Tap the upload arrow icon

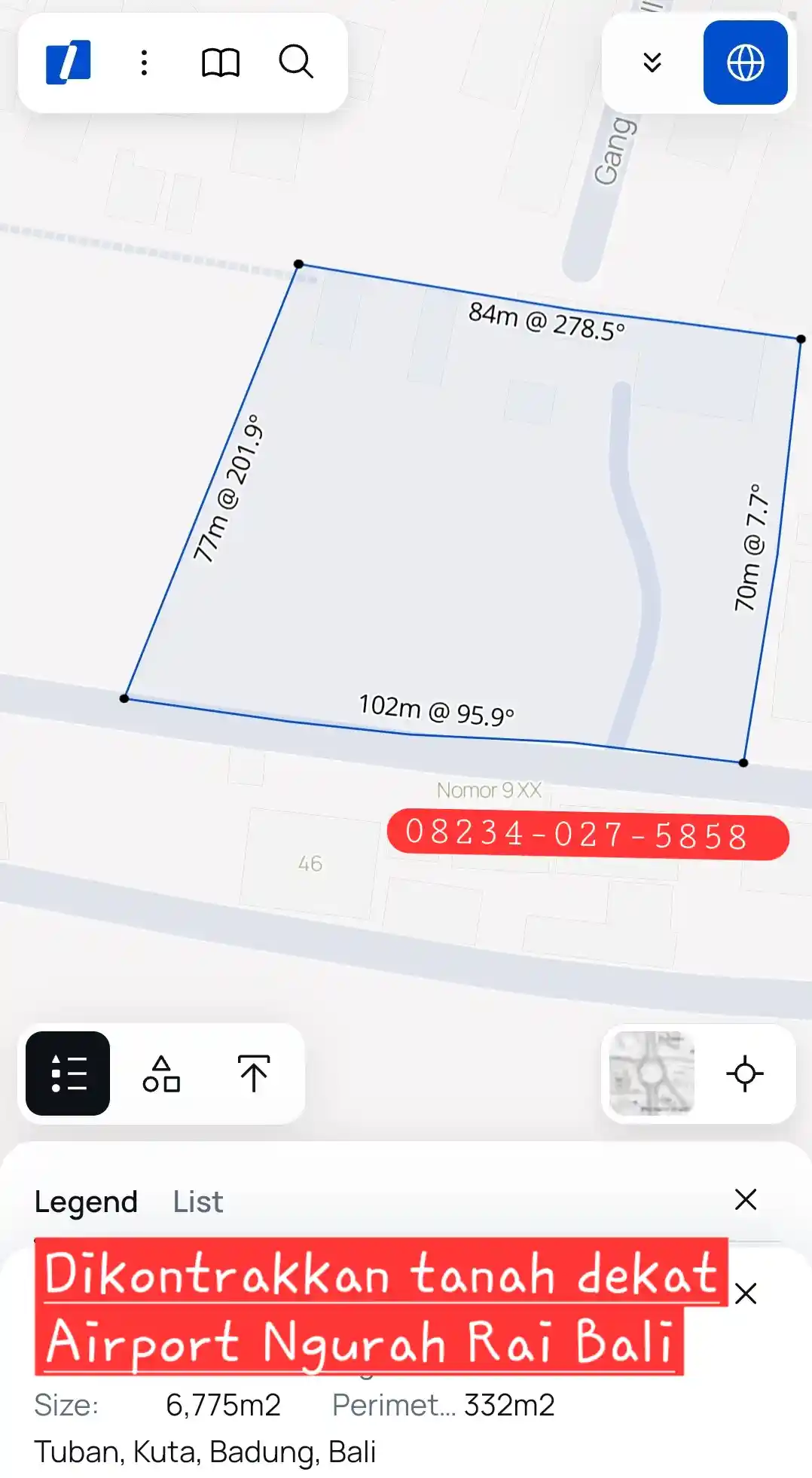point(254,1073)
